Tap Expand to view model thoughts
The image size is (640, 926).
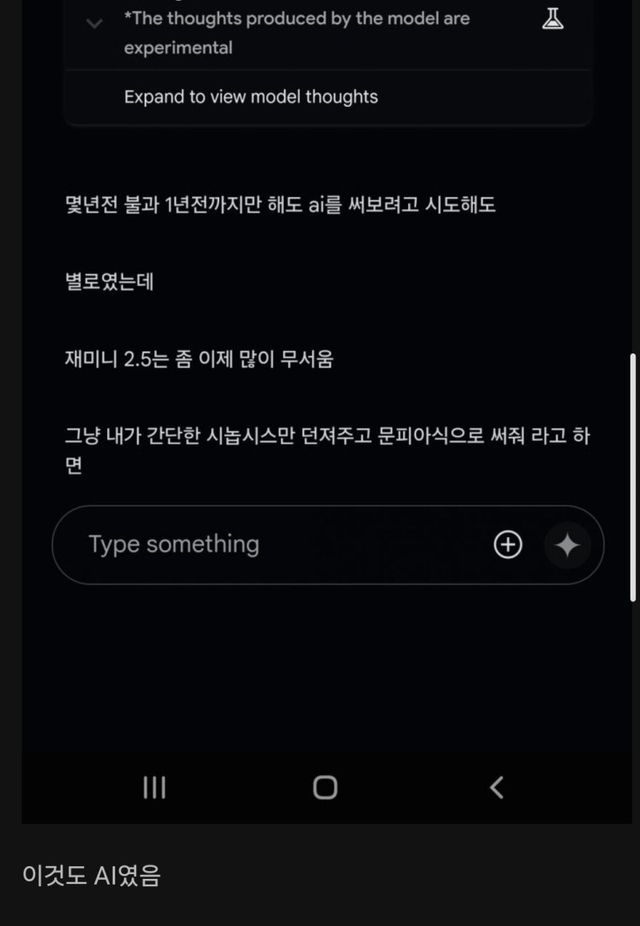pos(251,97)
